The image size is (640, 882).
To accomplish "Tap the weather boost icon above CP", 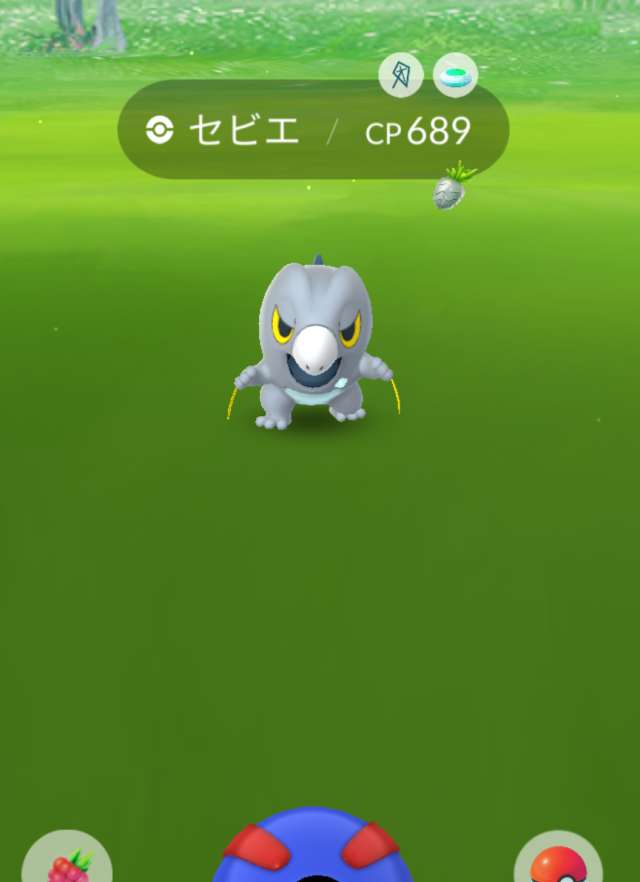I will coord(455,75).
